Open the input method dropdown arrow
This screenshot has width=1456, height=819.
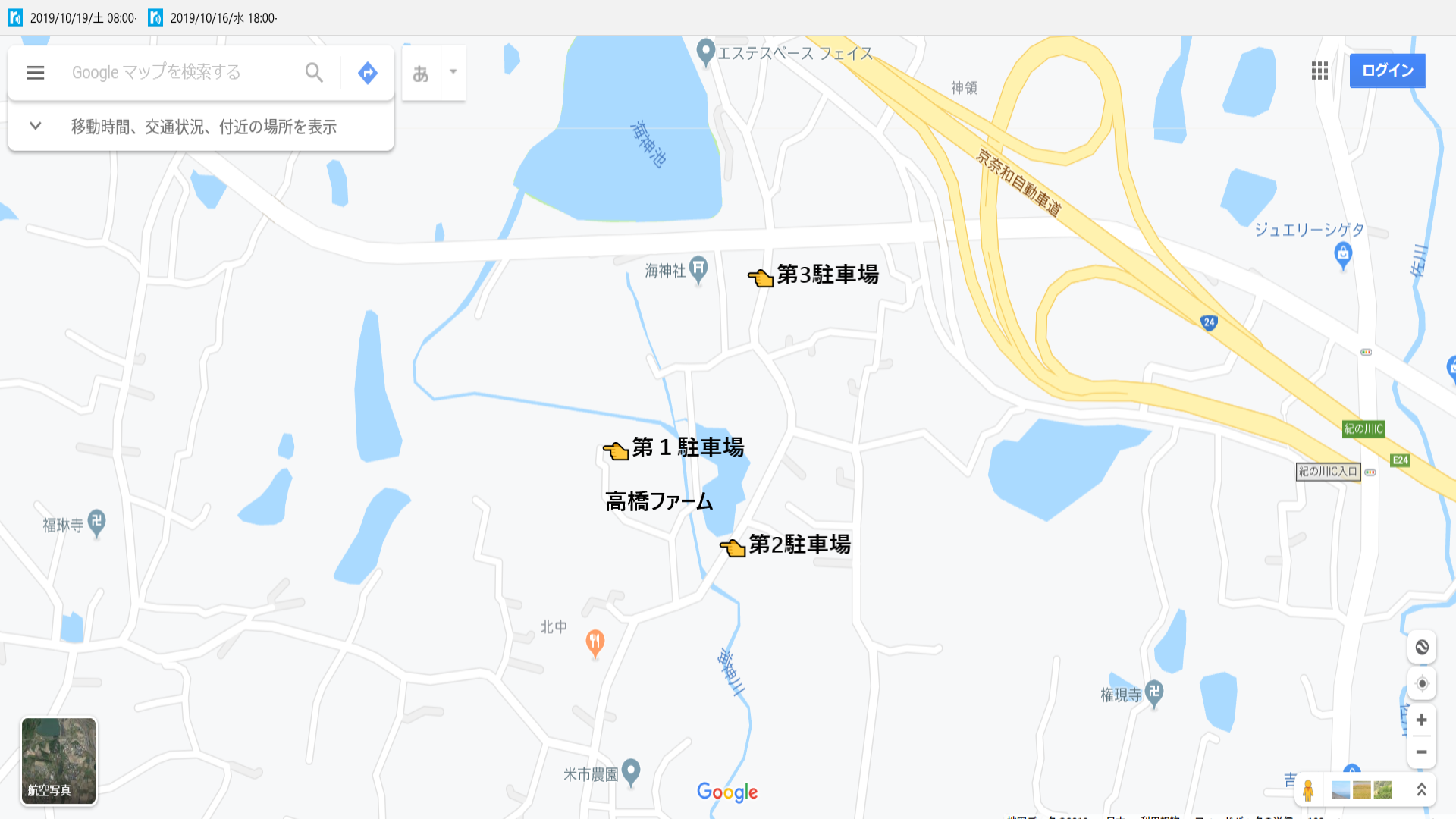coord(453,72)
